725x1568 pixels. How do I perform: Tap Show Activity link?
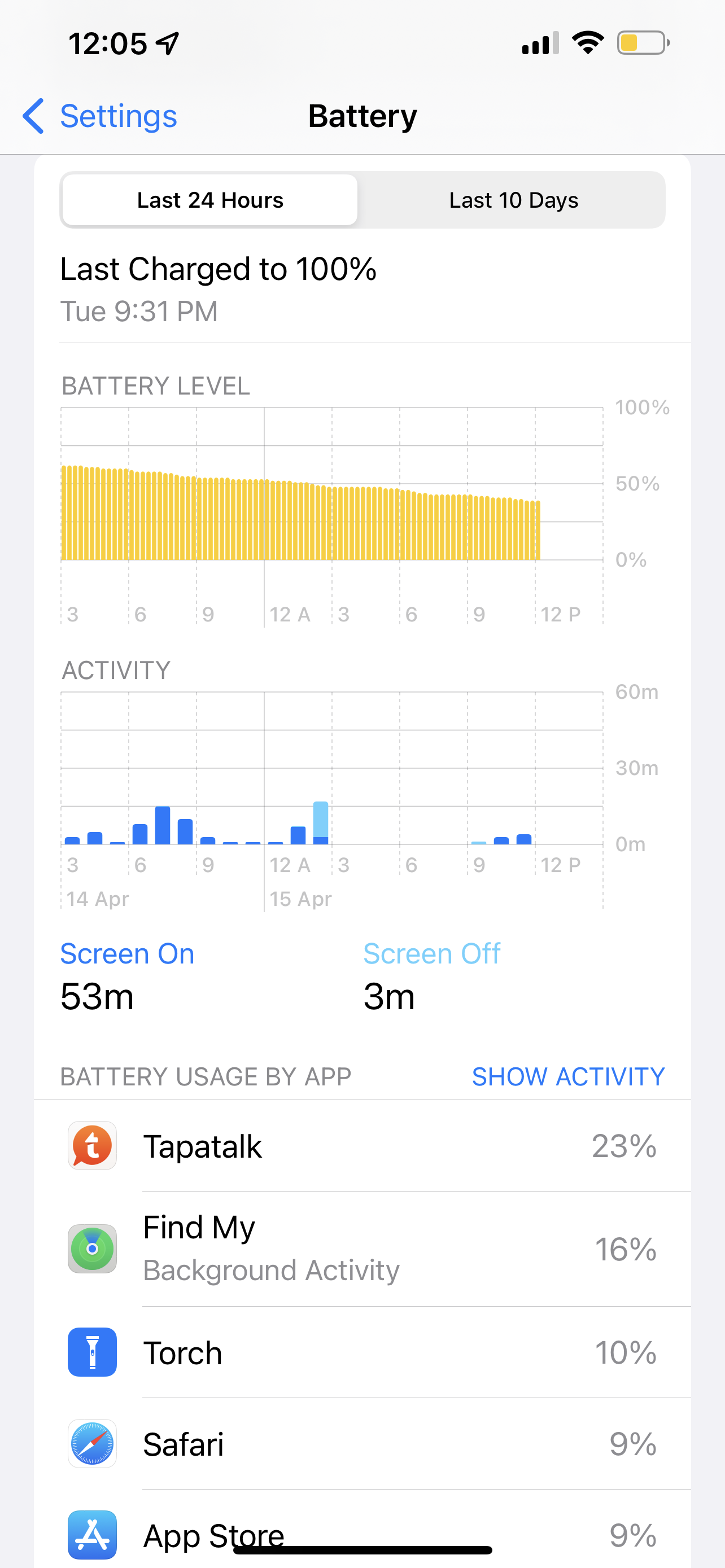tap(568, 1077)
